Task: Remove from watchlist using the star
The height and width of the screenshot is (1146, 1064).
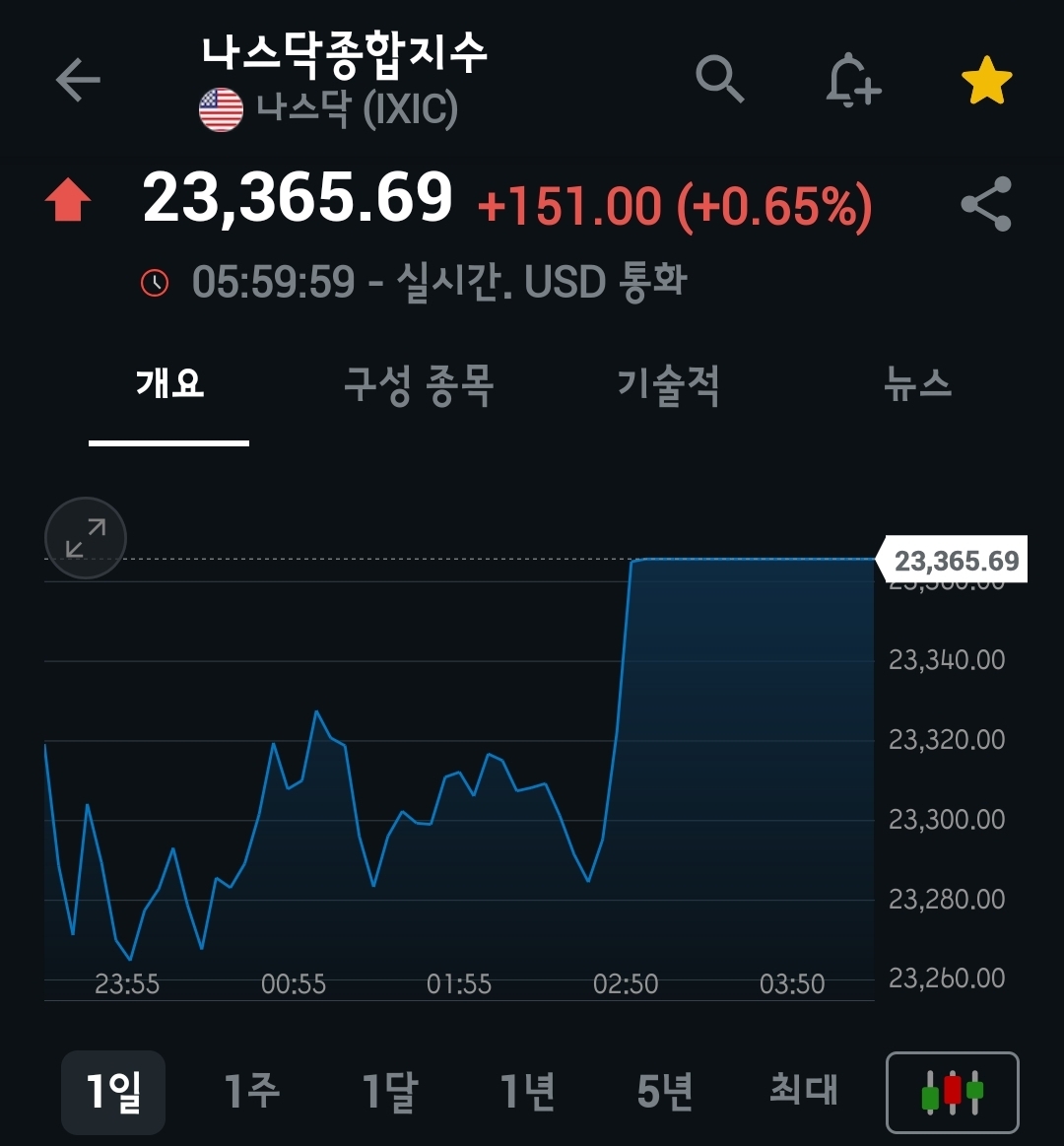Action: click(986, 81)
